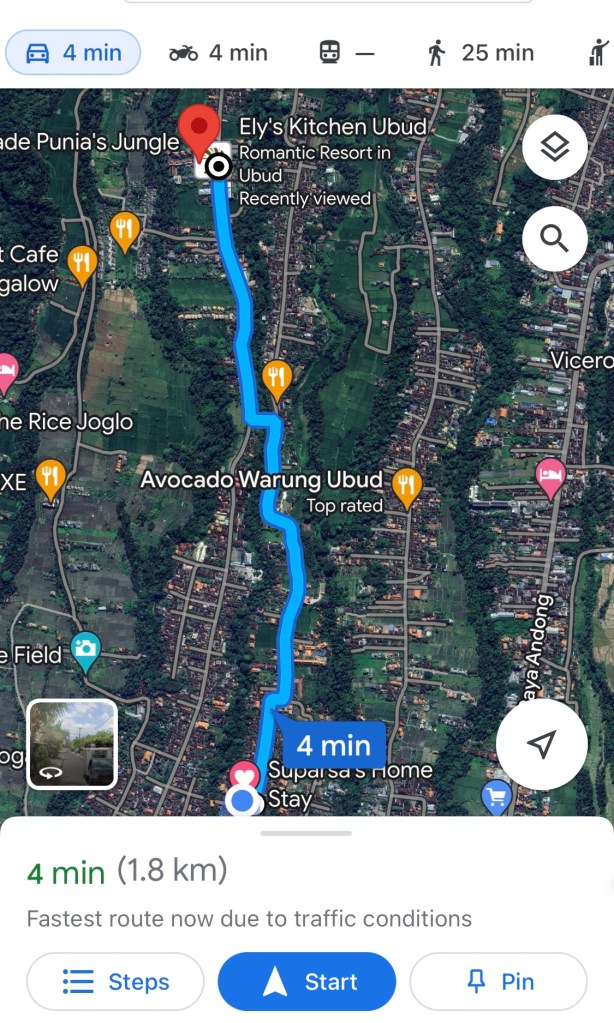Select the driving travel mode

click(x=73, y=53)
